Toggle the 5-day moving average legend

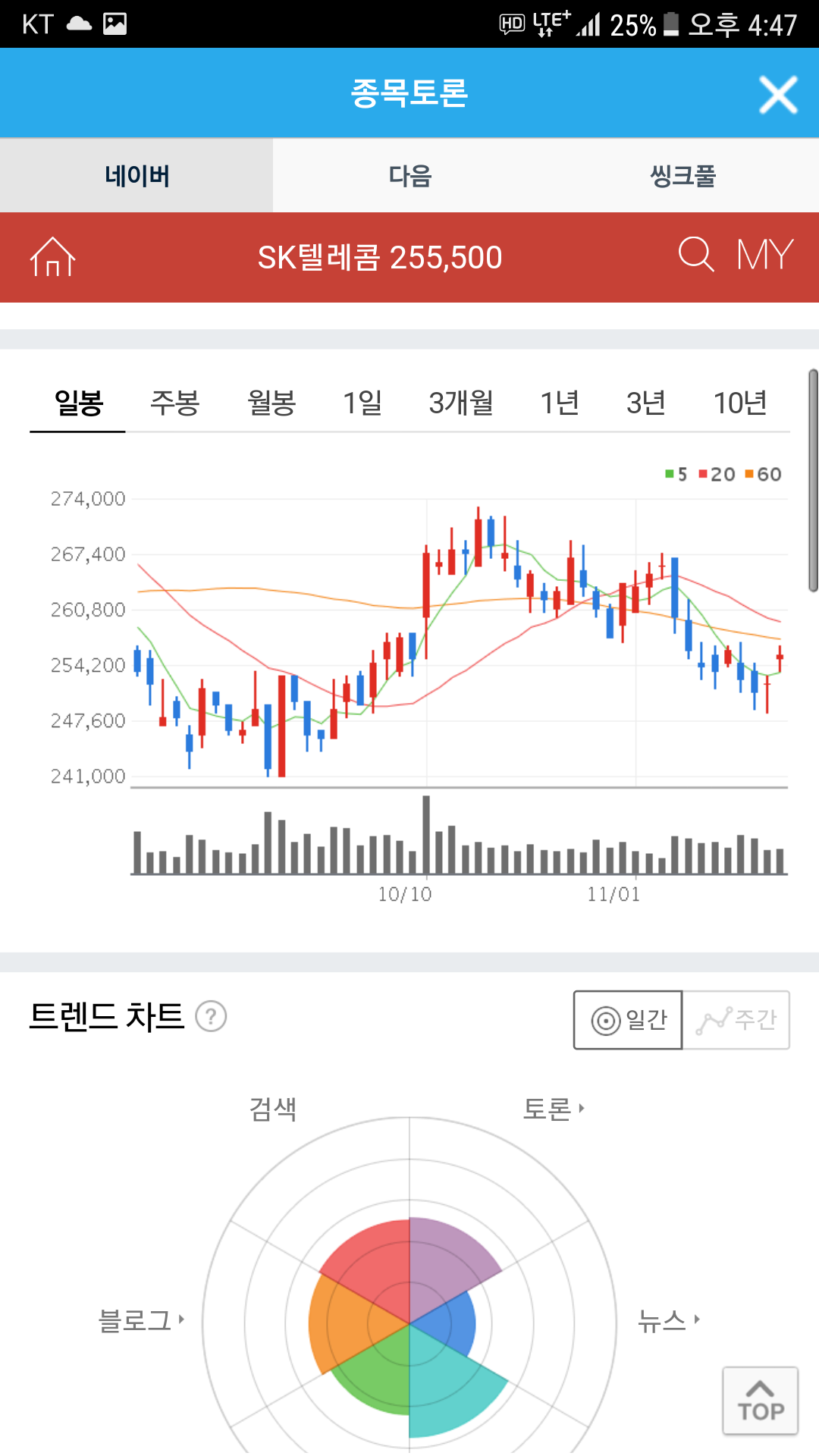[674, 474]
